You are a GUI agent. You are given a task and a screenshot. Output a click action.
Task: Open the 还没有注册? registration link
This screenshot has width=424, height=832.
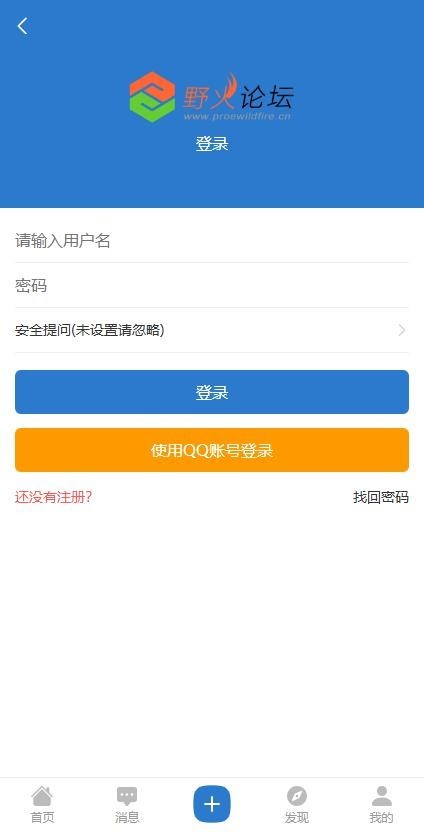point(54,497)
